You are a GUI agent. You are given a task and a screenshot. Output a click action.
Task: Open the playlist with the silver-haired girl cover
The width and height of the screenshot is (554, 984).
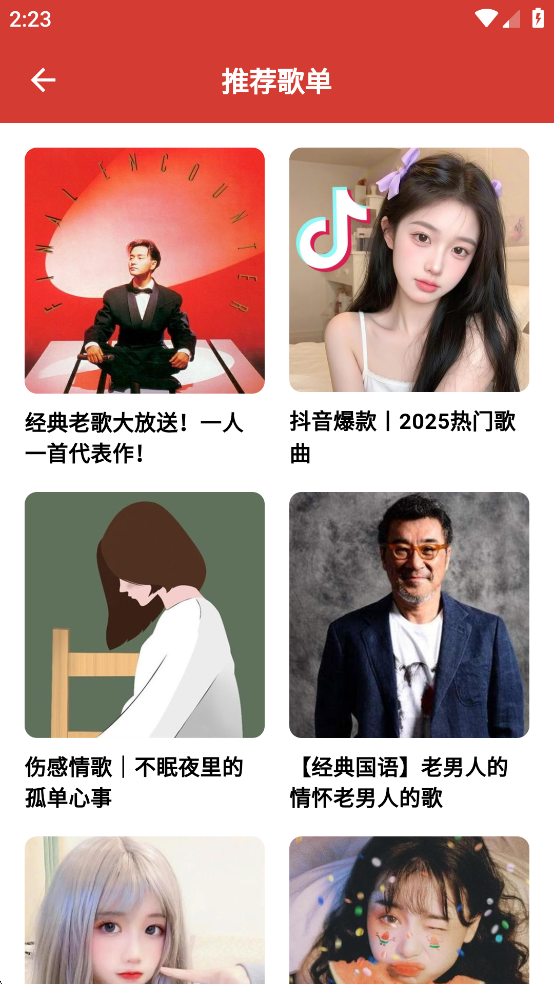pyautogui.click(x=145, y=910)
